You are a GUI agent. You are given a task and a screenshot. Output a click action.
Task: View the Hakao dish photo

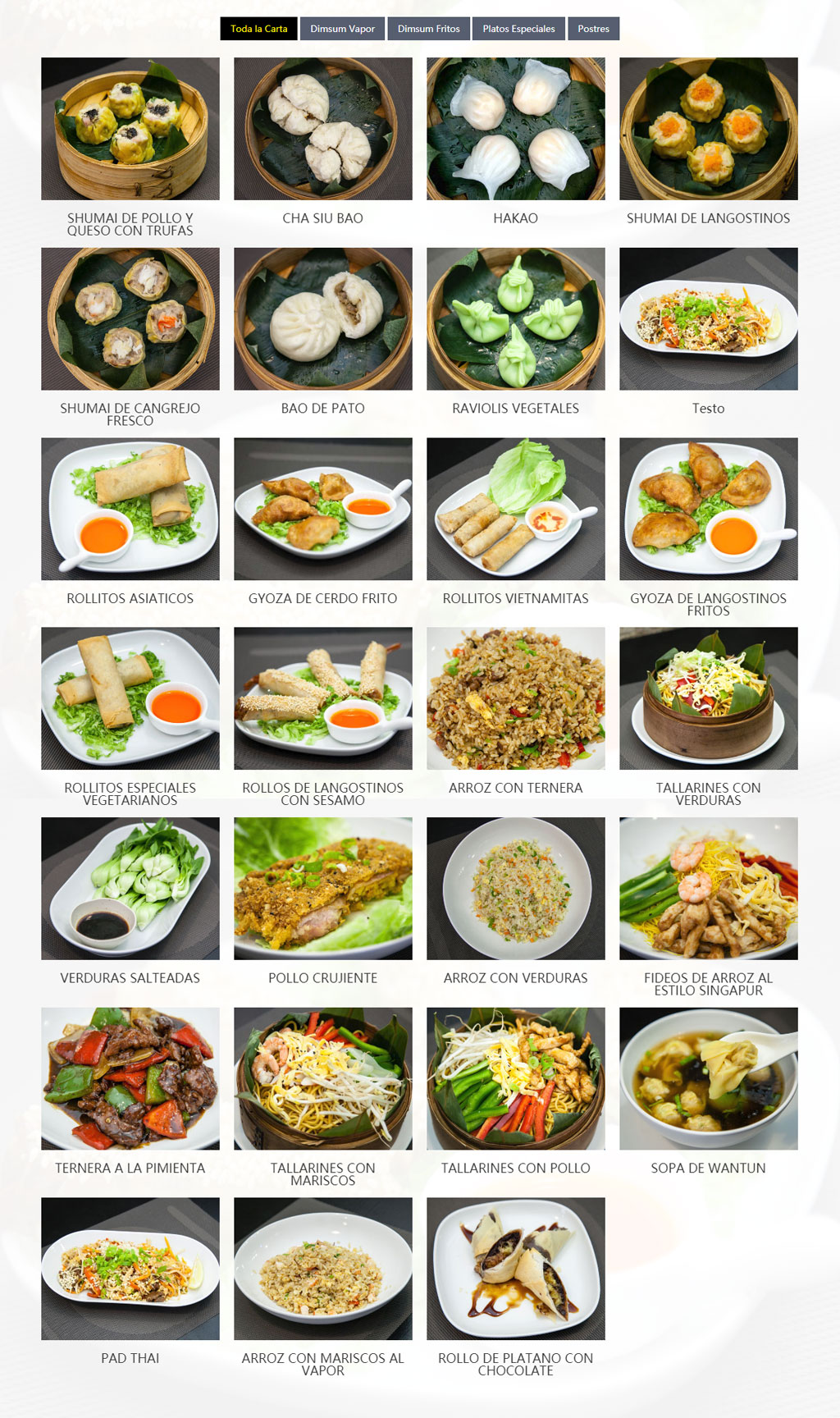pyautogui.click(x=515, y=129)
